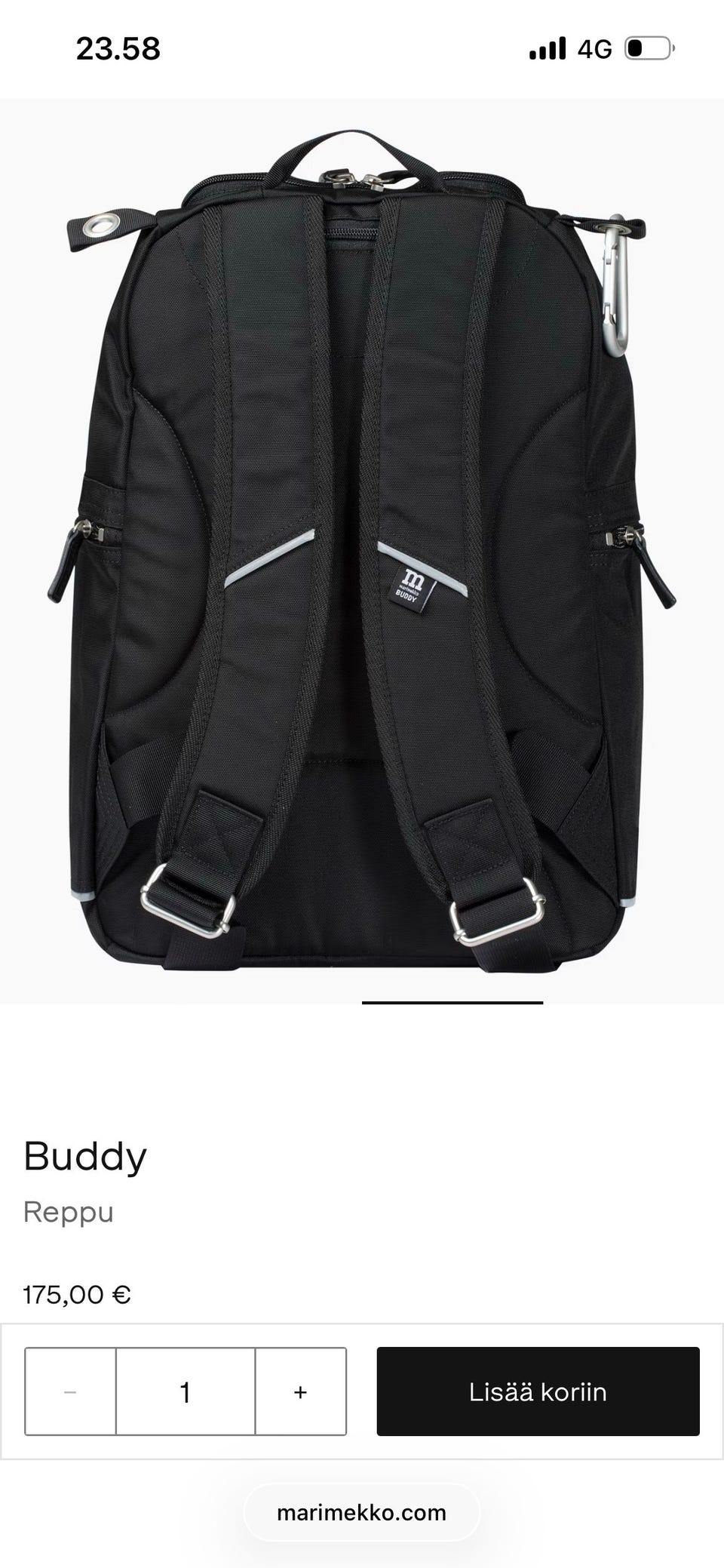Tap the marimekko.com address bar
The height and width of the screenshot is (1568, 724).
(x=362, y=1512)
